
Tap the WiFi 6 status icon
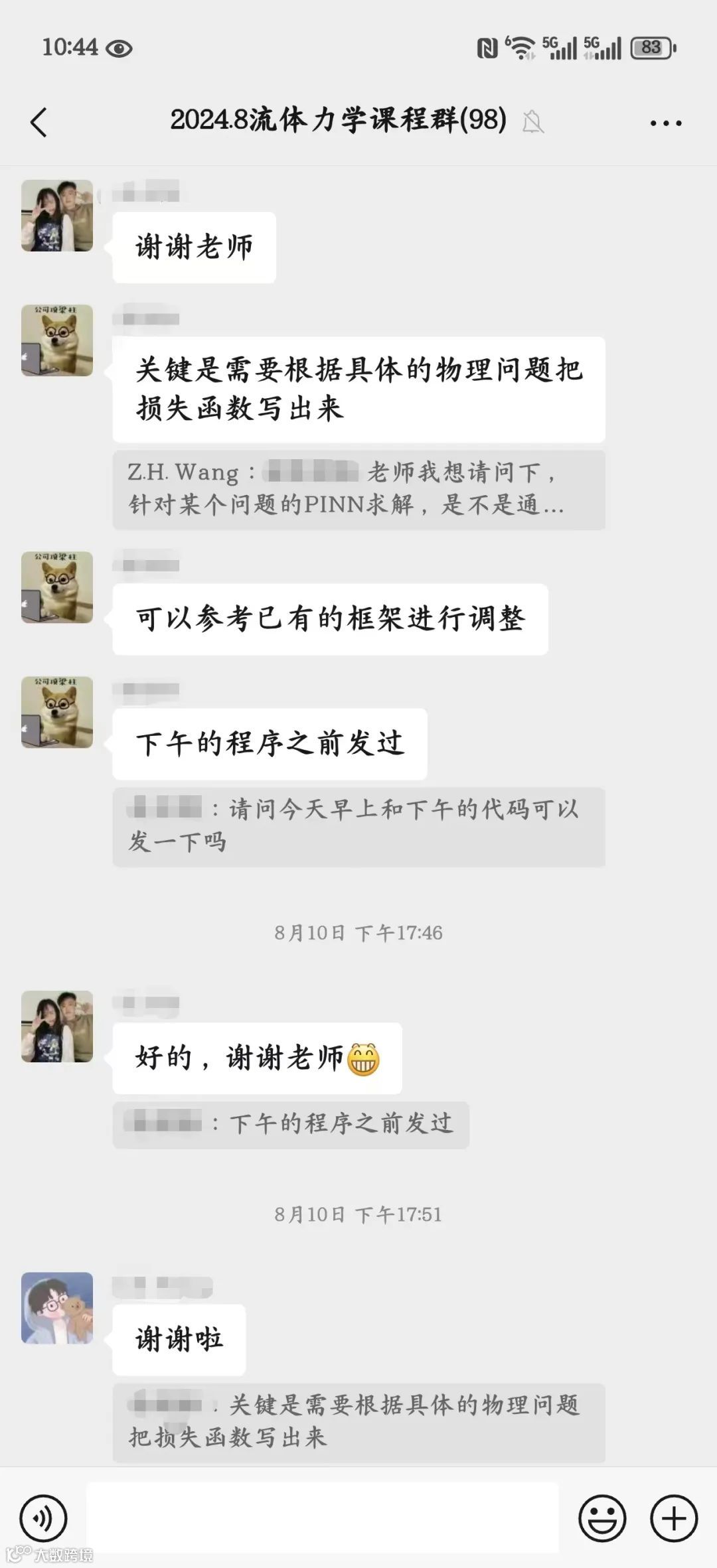tap(520, 48)
